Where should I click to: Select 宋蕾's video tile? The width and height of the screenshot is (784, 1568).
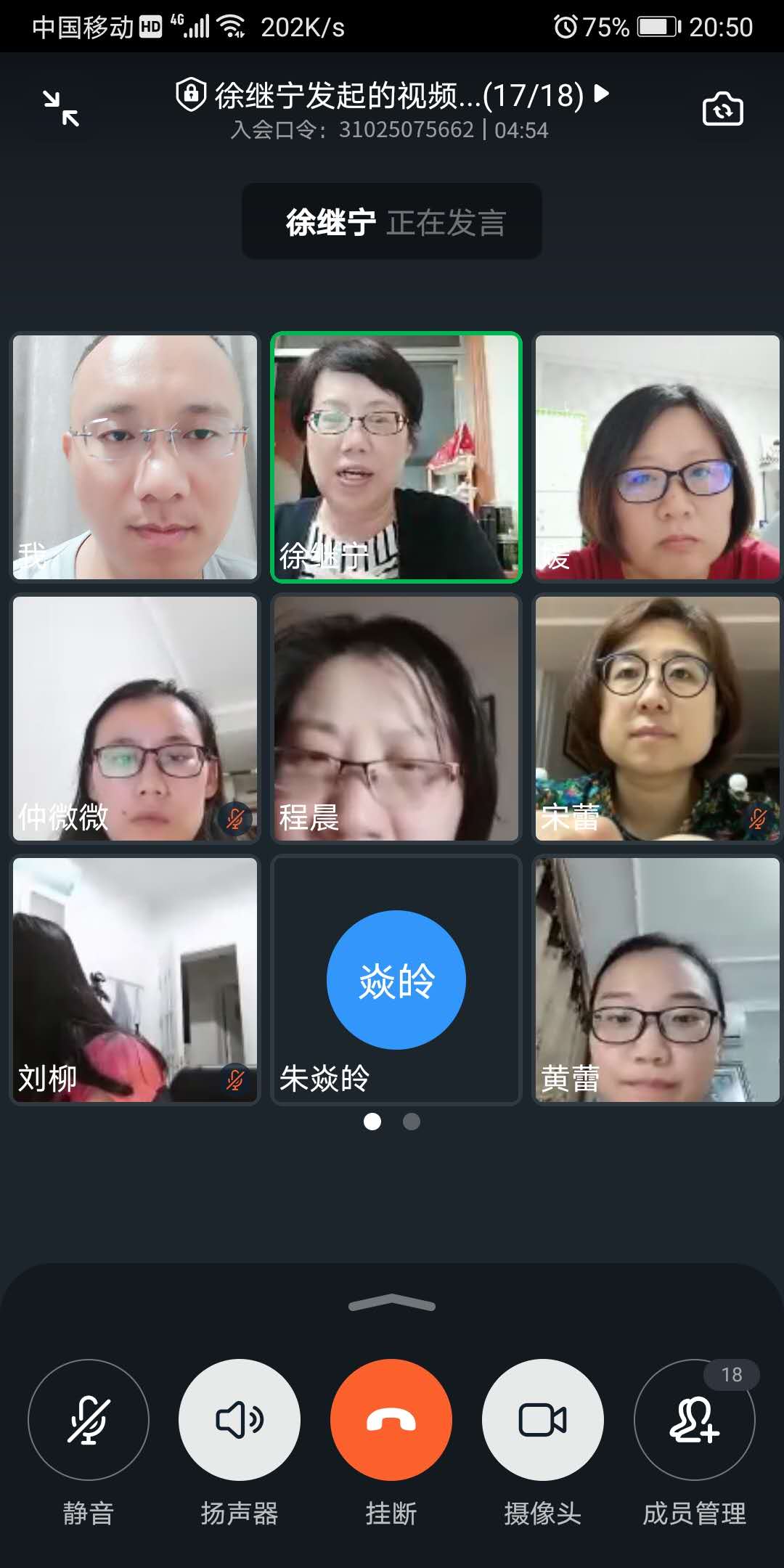(x=657, y=719)
